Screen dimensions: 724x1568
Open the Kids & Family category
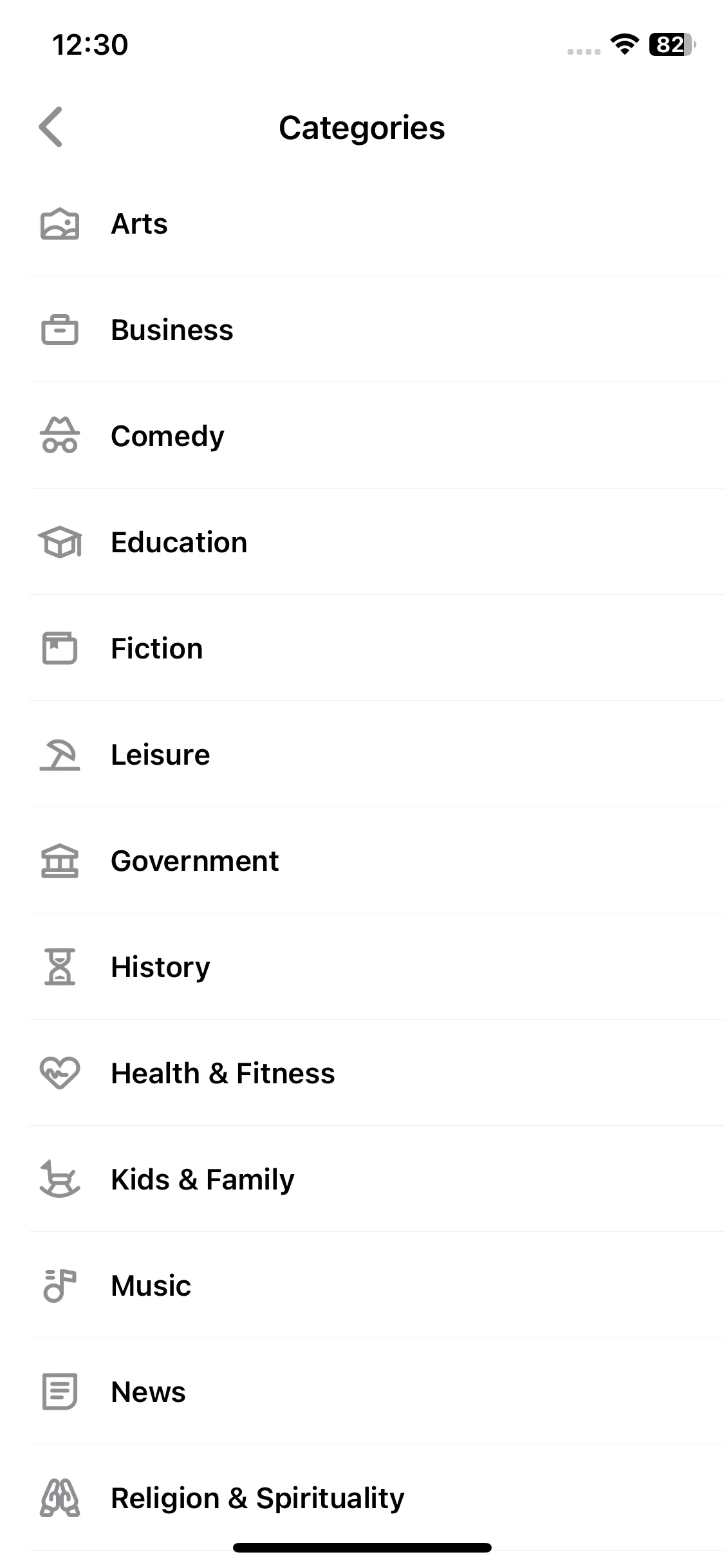pos(202,1180)
